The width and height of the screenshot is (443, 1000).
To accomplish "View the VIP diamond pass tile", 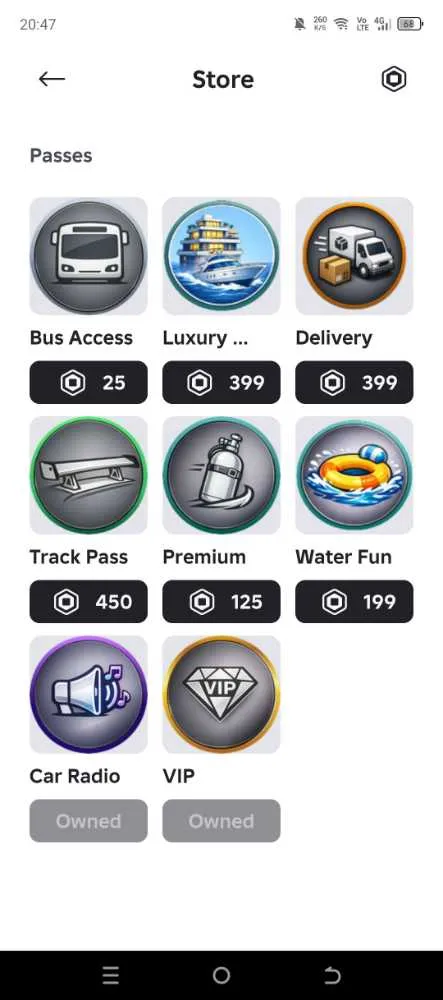I will pos(221,694).
